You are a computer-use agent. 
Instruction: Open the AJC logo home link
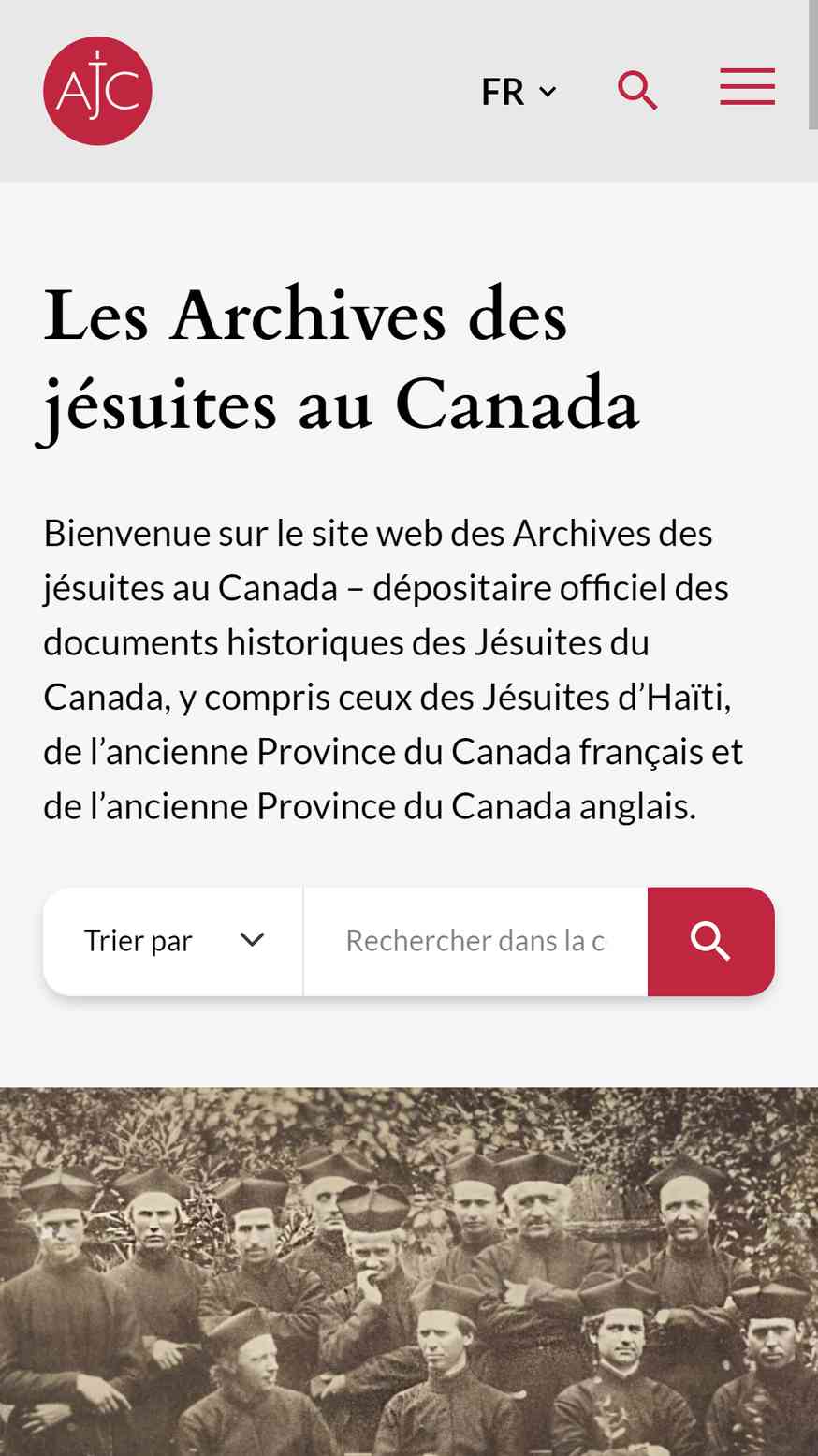click(x=97, y=91)
